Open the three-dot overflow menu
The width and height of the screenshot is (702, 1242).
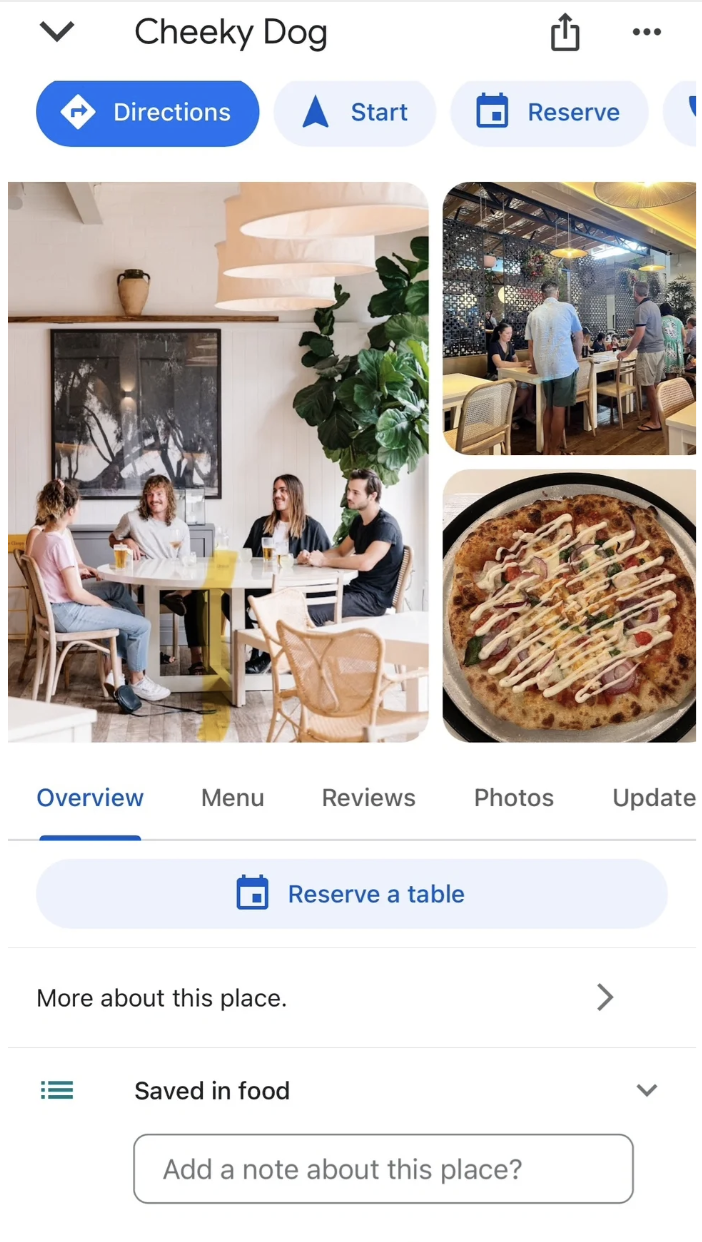pos(647,33)
